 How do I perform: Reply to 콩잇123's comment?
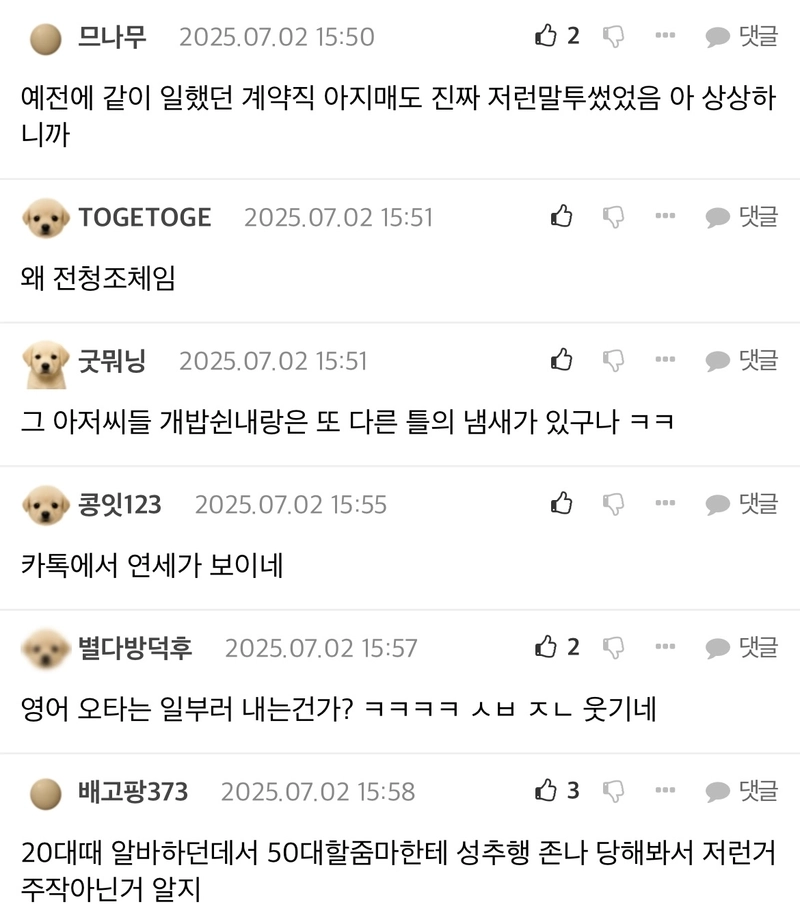tap(741, 503)
